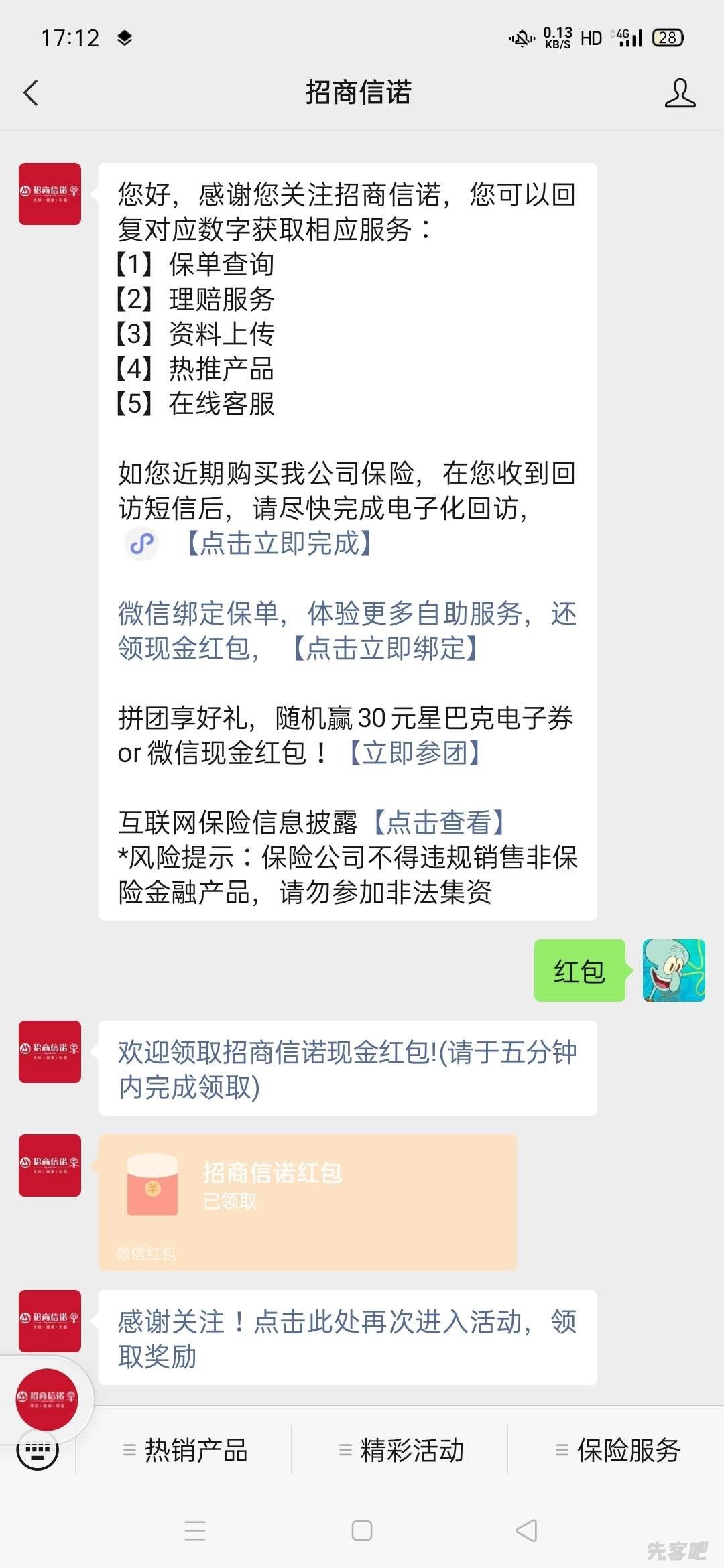724x1568 pixels.
Task: Go back from the 招商信诺 chat
Action: pyautogui.click(x=31, y=92)
